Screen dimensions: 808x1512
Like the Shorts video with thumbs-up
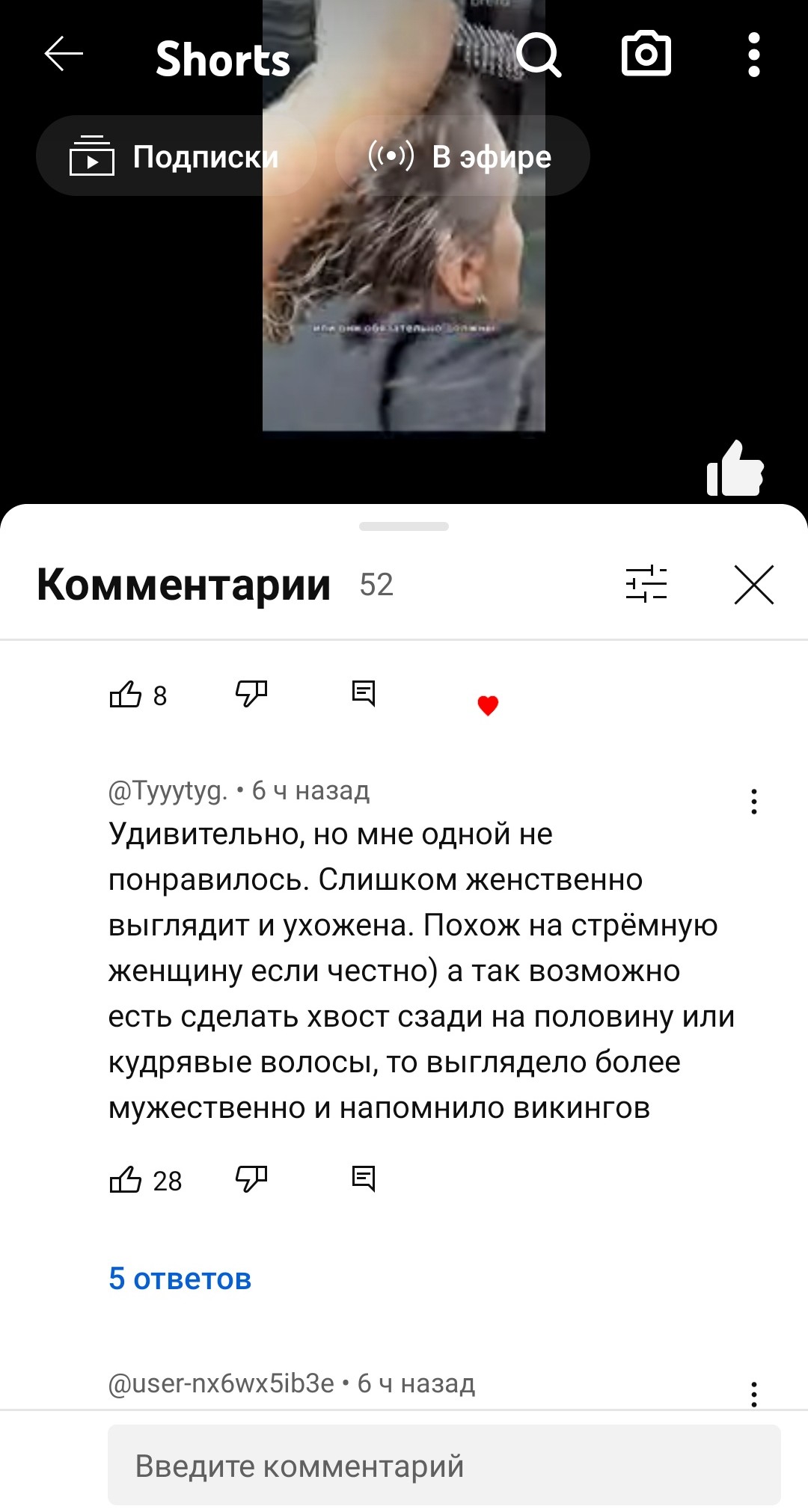pyautogui.click(x=735, y=469)
